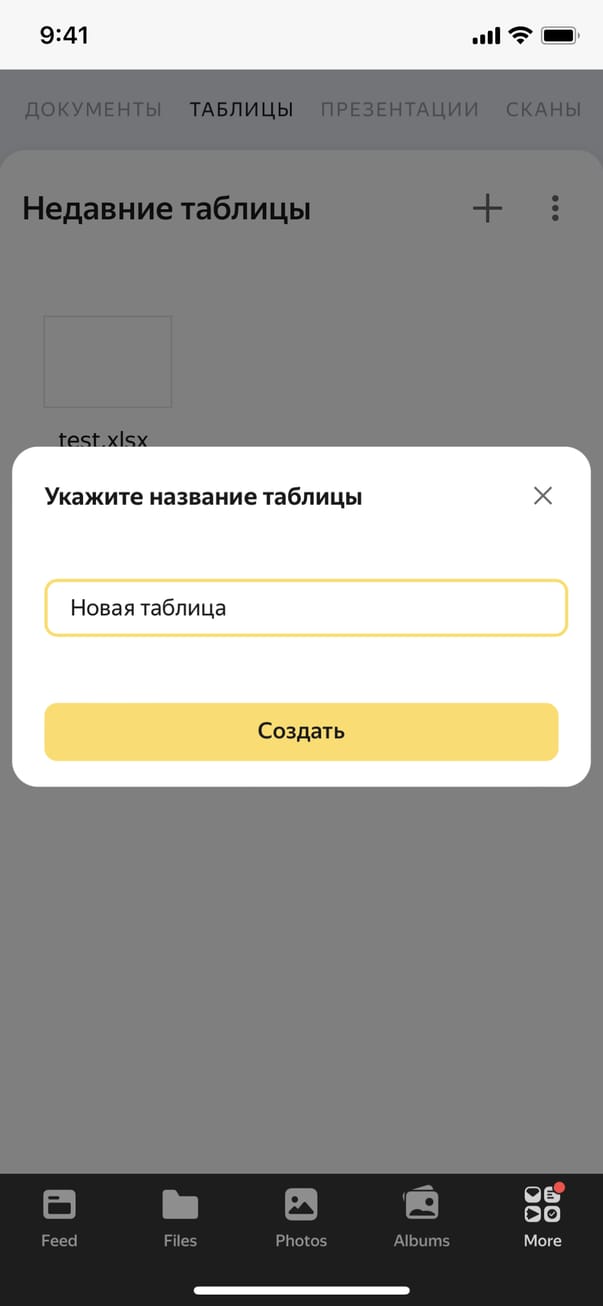Open the three-dot overflow menu

click(x=555, y=209)
